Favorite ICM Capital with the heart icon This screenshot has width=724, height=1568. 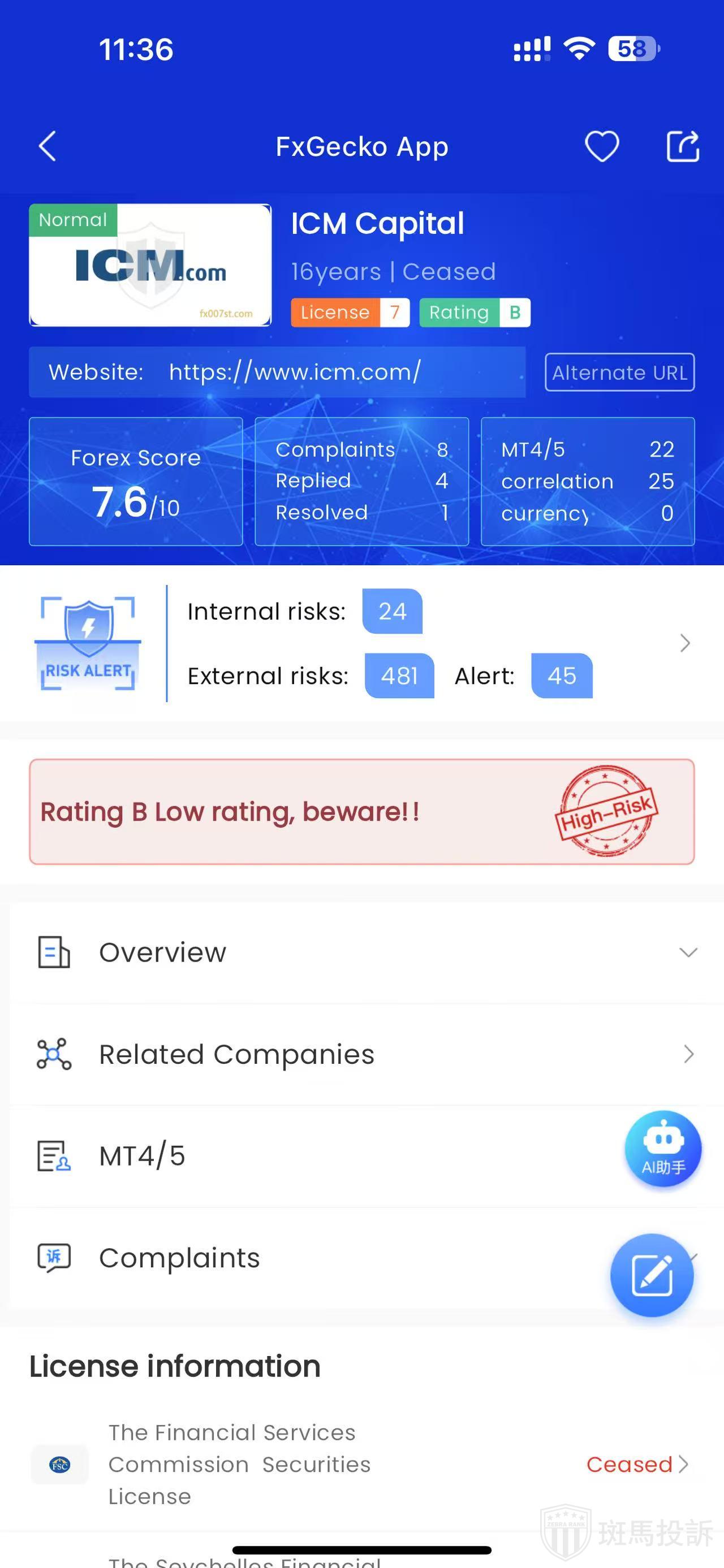(x=602, y=146)
